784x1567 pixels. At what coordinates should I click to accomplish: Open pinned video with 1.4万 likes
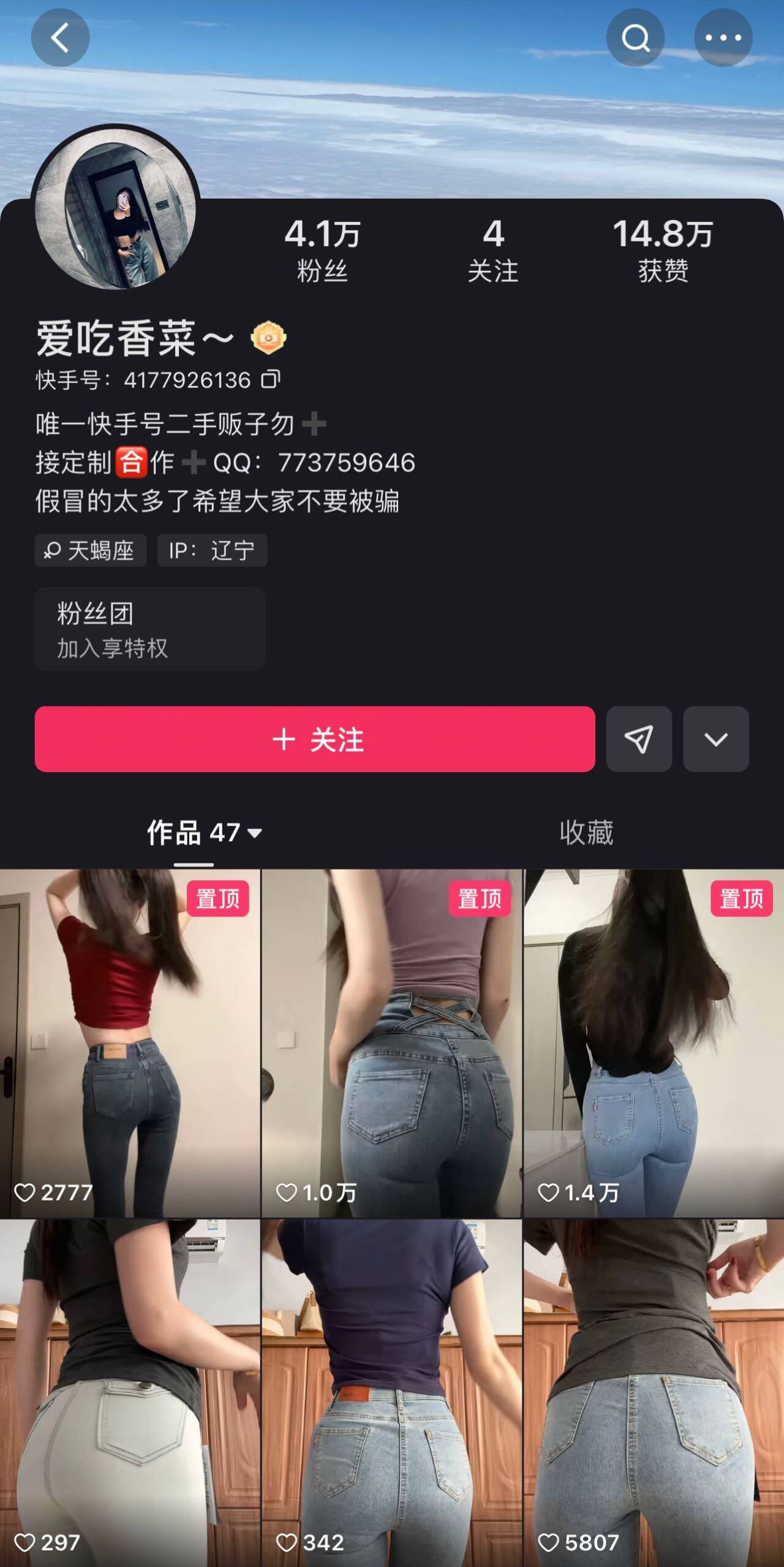tap(654, 1042)
